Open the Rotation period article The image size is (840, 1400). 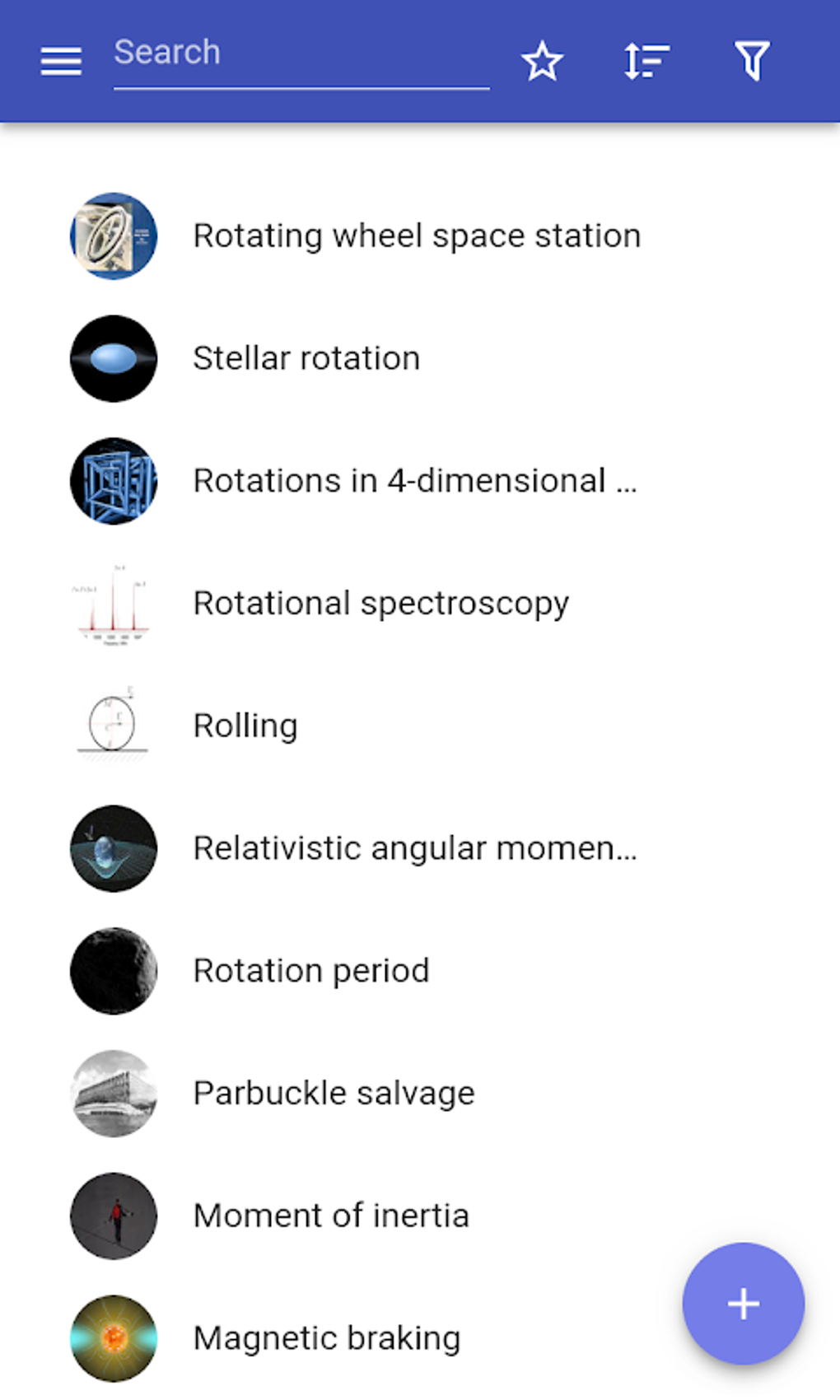311,971
